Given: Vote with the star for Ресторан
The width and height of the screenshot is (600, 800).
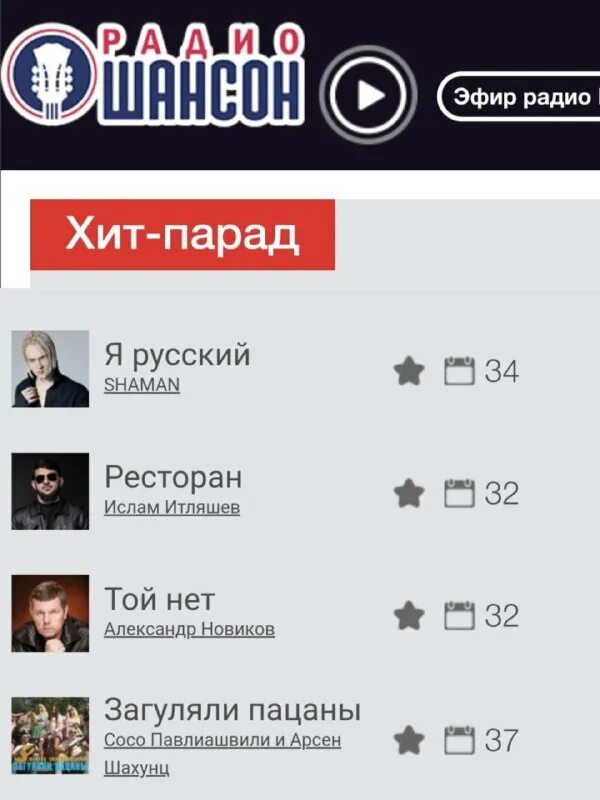Looking at the screenshot, I should point(409,493).
